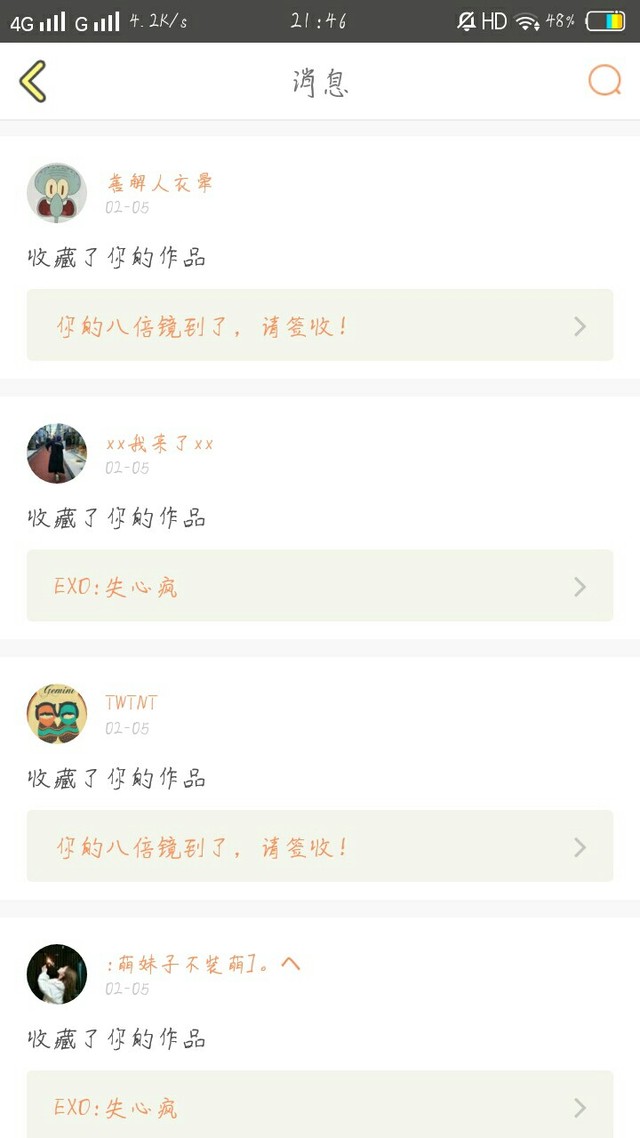Open EXO:失心疯 card under xx我来了xx
Image resolution: width=640 pixels, height=1138 pixels.
click(320, 586)
